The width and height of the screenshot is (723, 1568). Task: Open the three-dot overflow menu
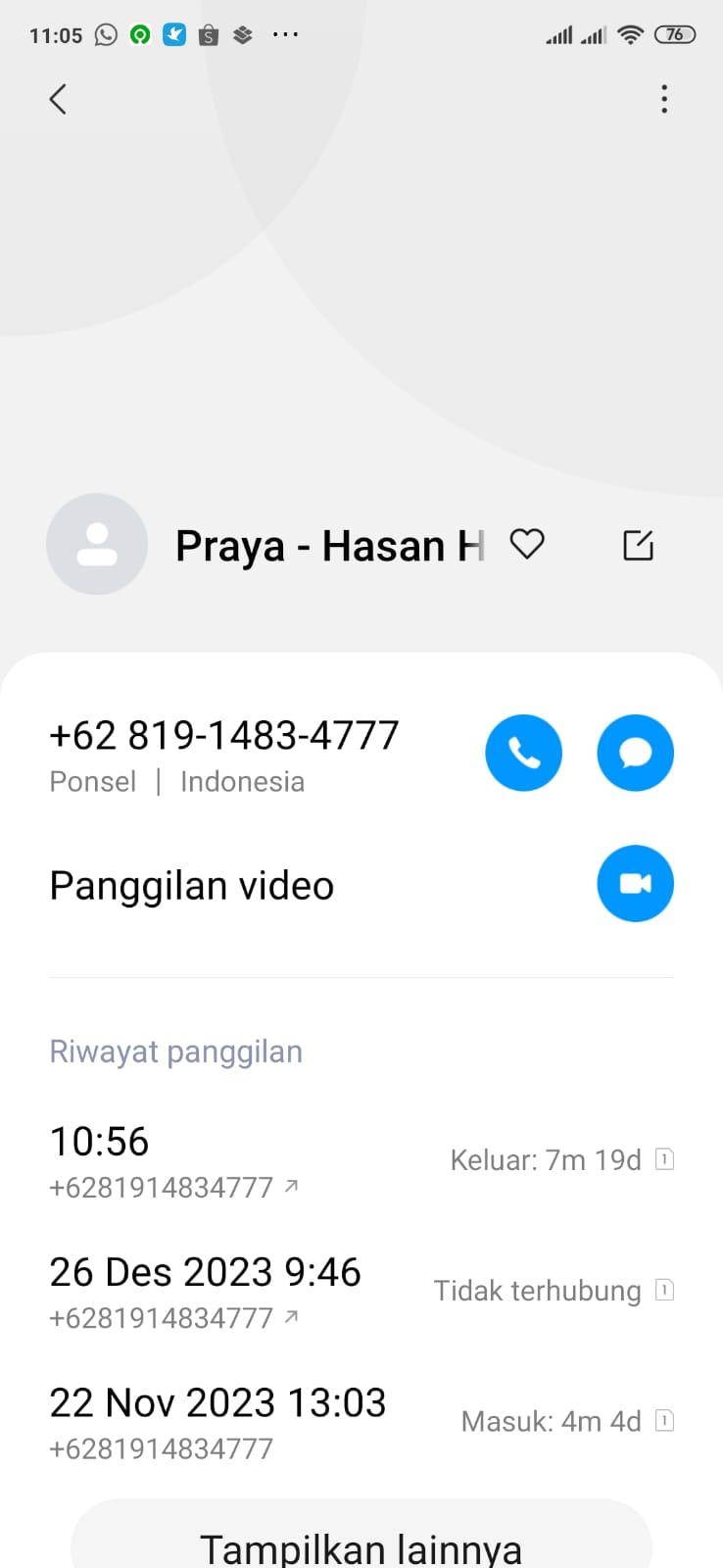click(x=664, y=99)
